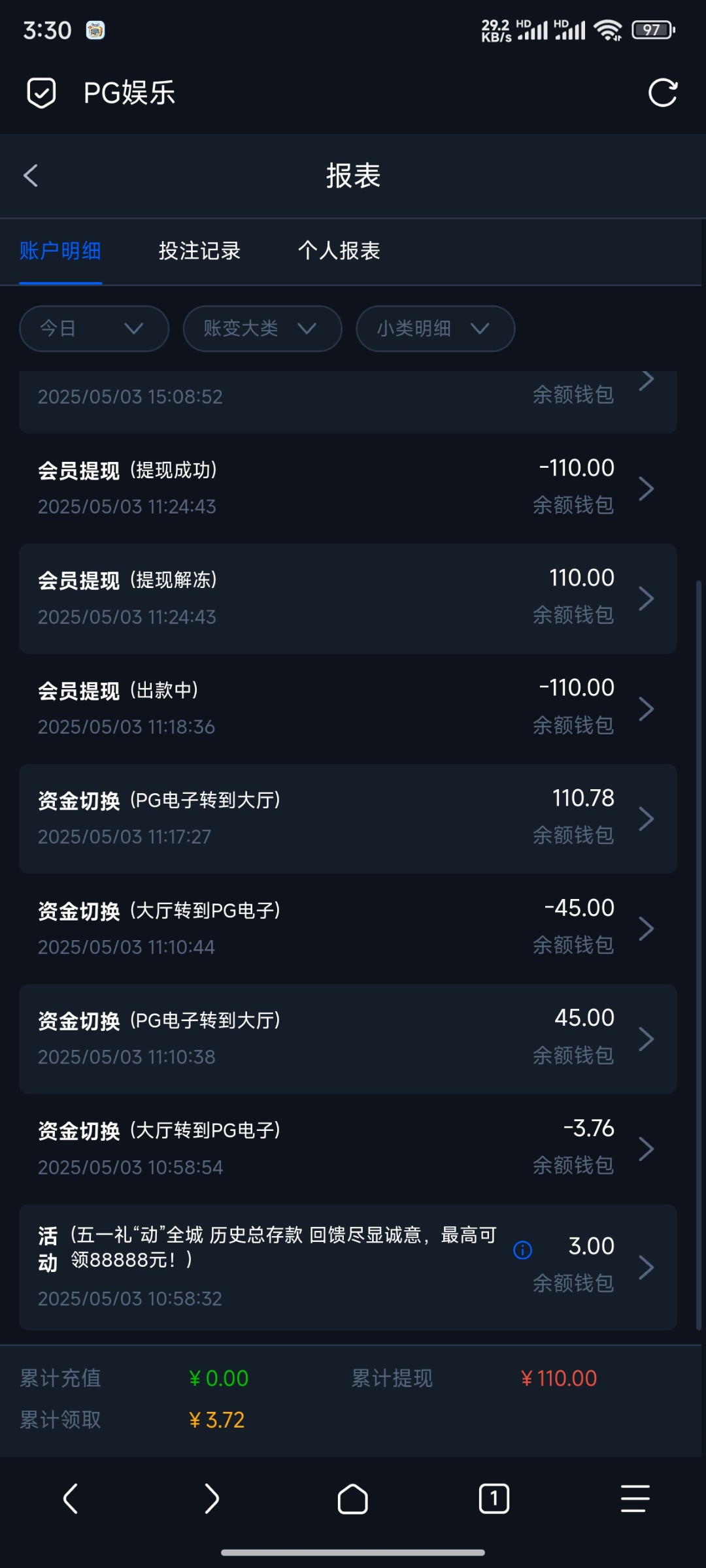This screenshot has height=1568, width=706.
Task: Go to the browser home page
Action: 353,1499
